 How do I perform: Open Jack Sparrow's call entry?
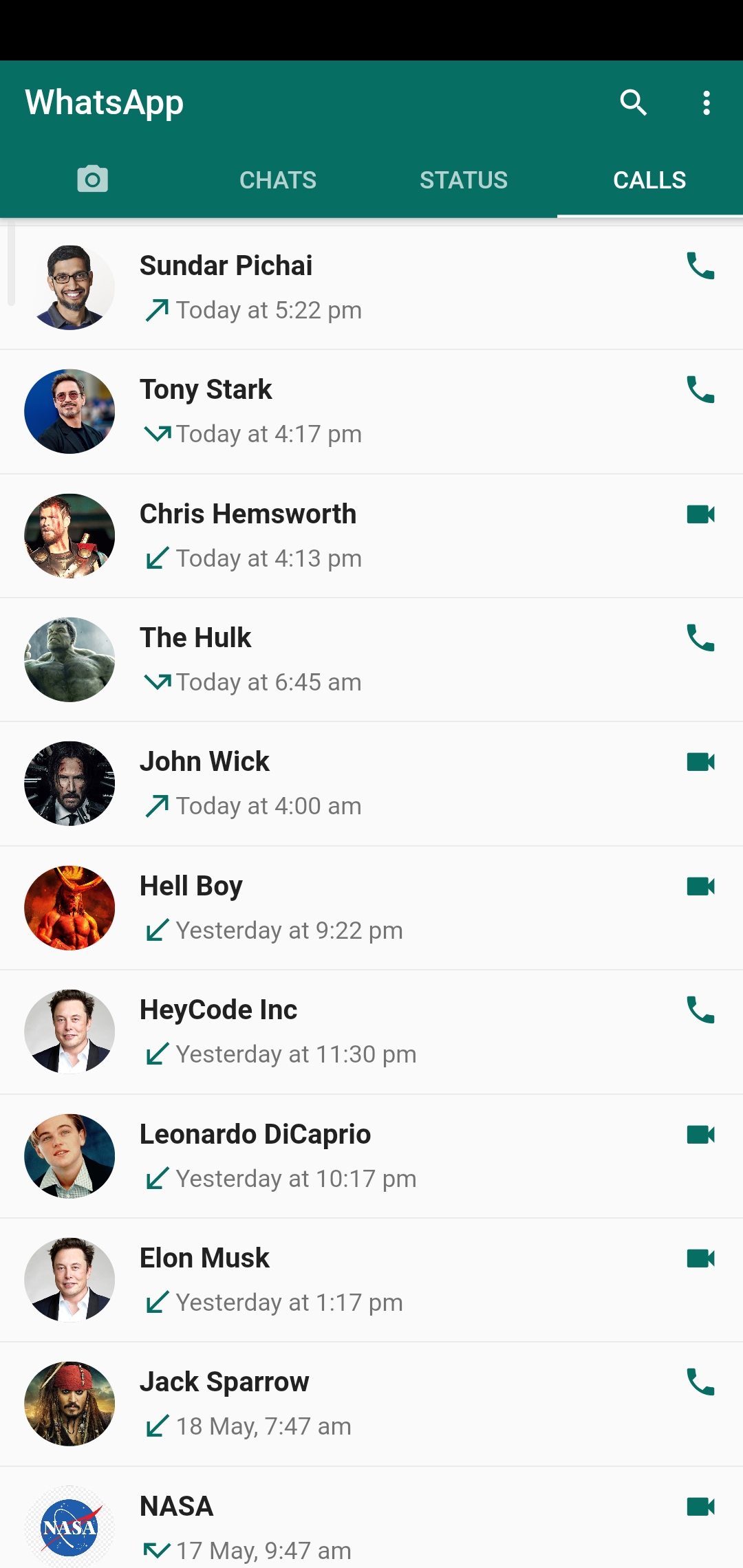point(371,1404)
